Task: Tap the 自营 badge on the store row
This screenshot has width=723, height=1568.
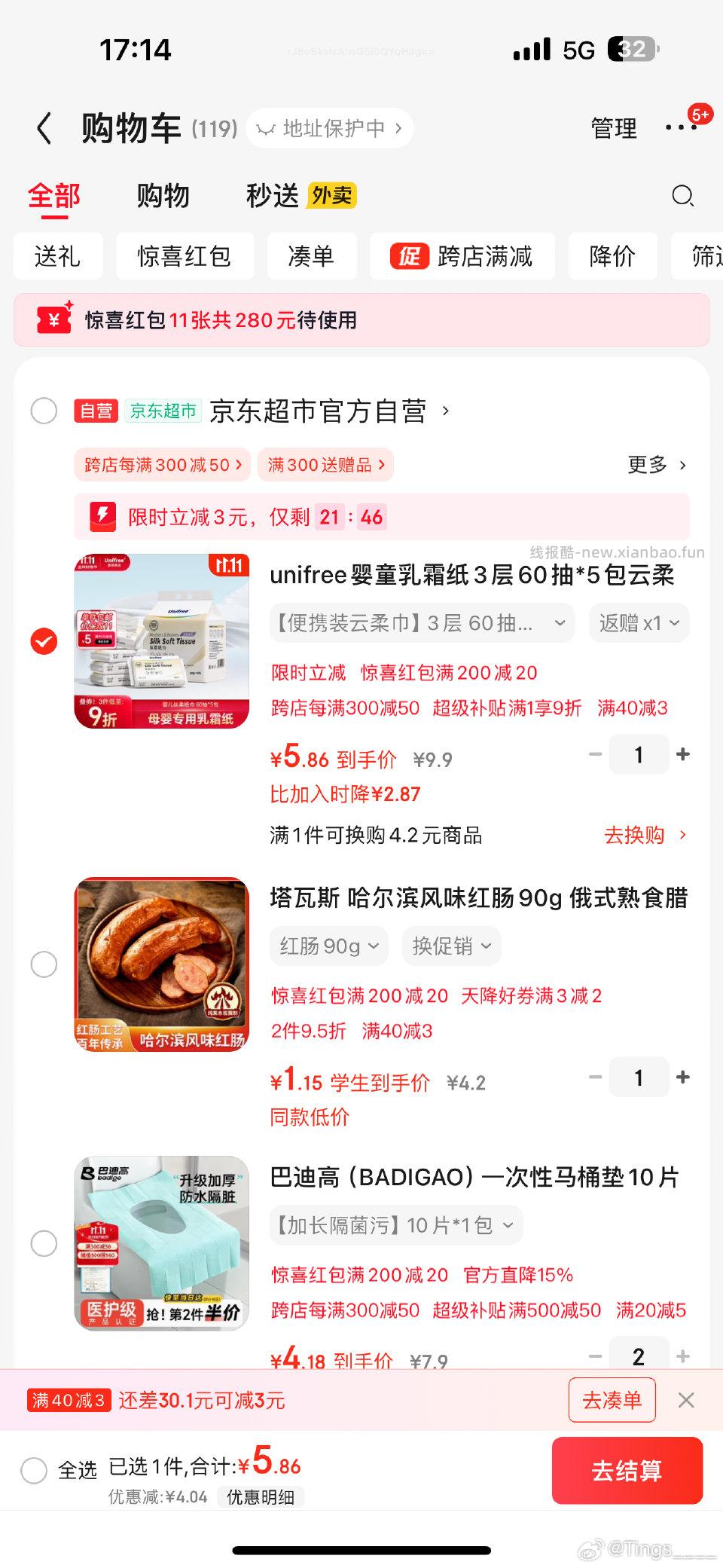Action: click(96, 411)
